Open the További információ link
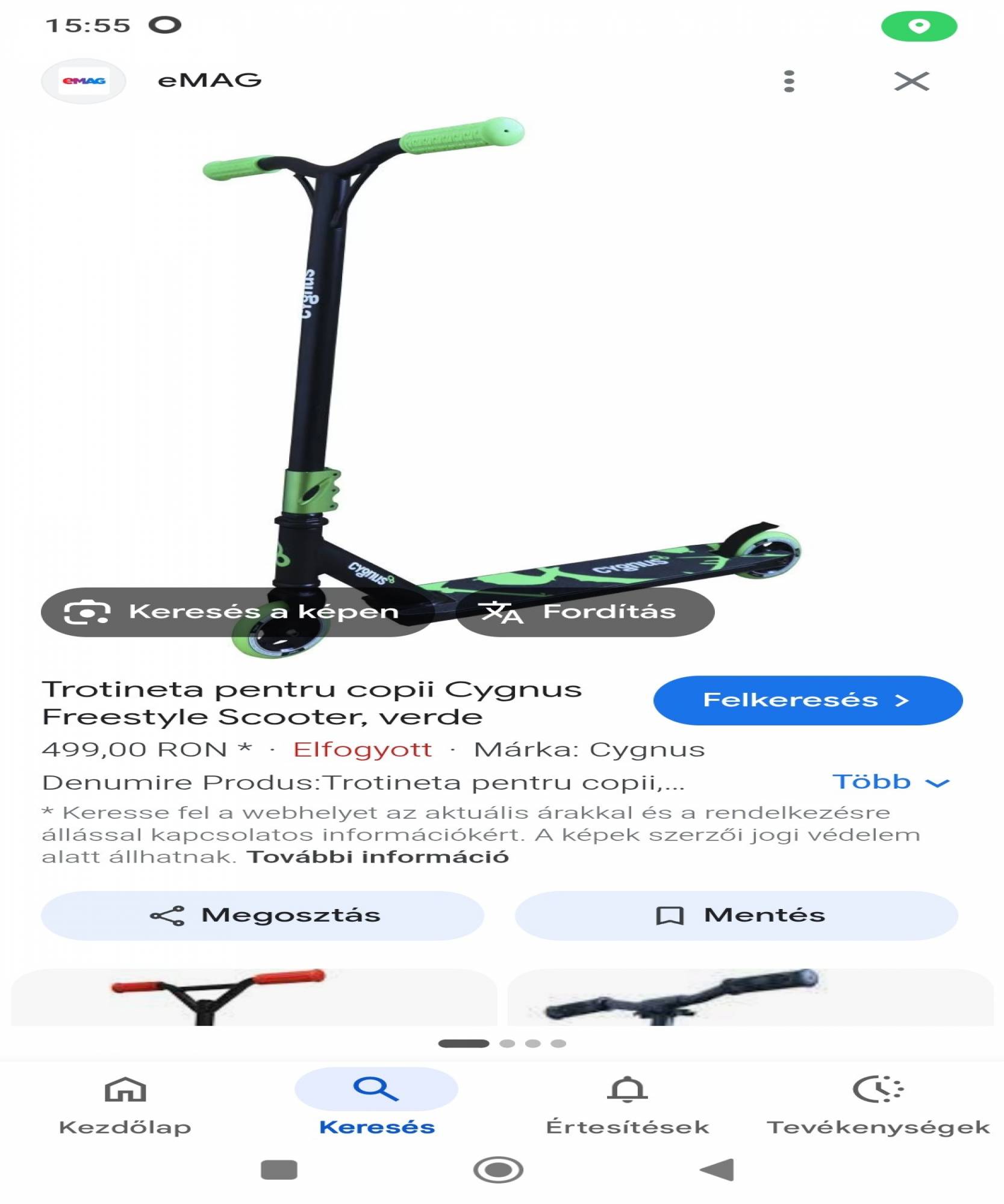The height and width of the screenshot is (1204, 1004). (377, 857)
